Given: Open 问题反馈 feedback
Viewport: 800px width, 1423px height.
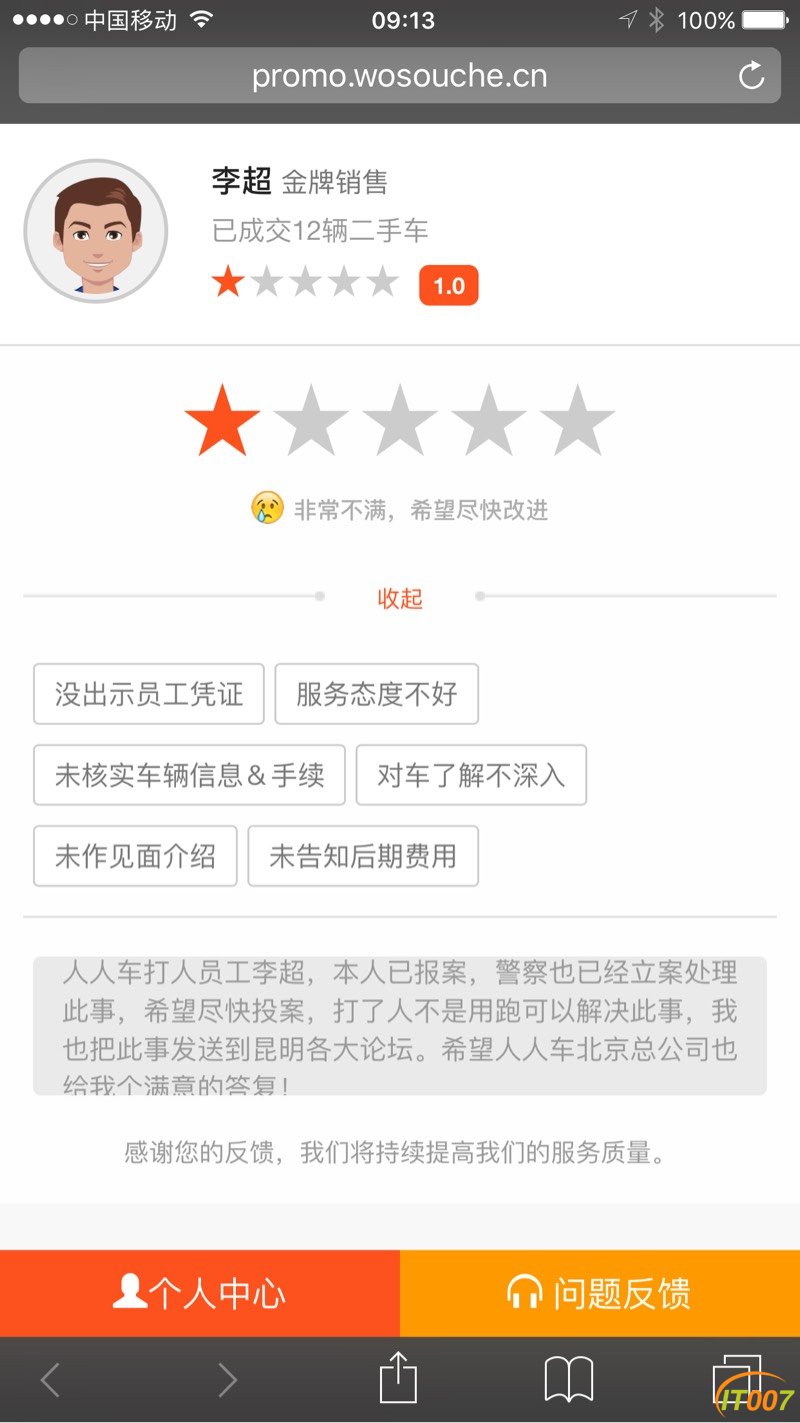Looking at the screenshot, I should point(600,1293).
